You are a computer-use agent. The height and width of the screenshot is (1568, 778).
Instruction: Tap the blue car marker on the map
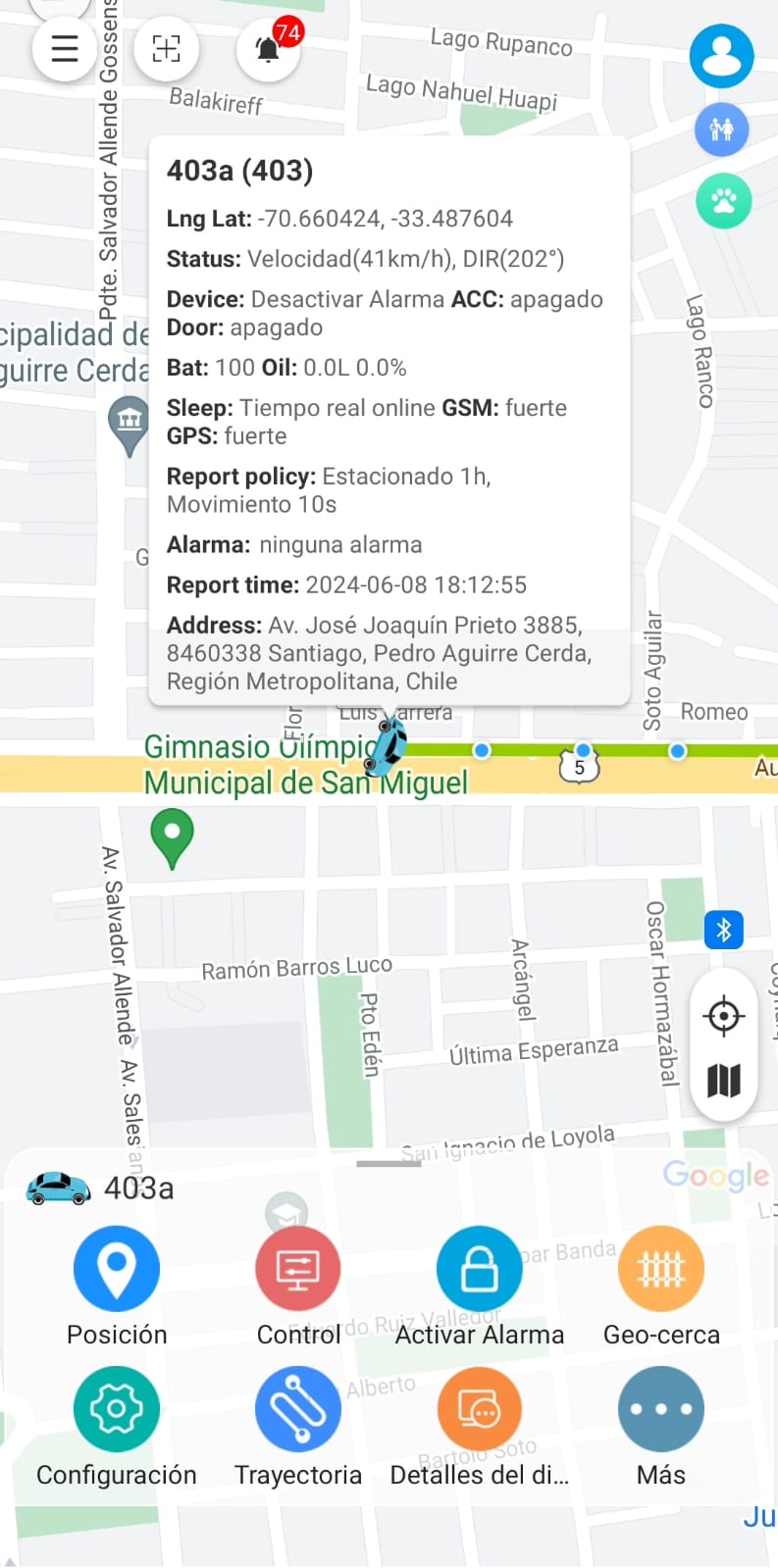pos(388,745)
